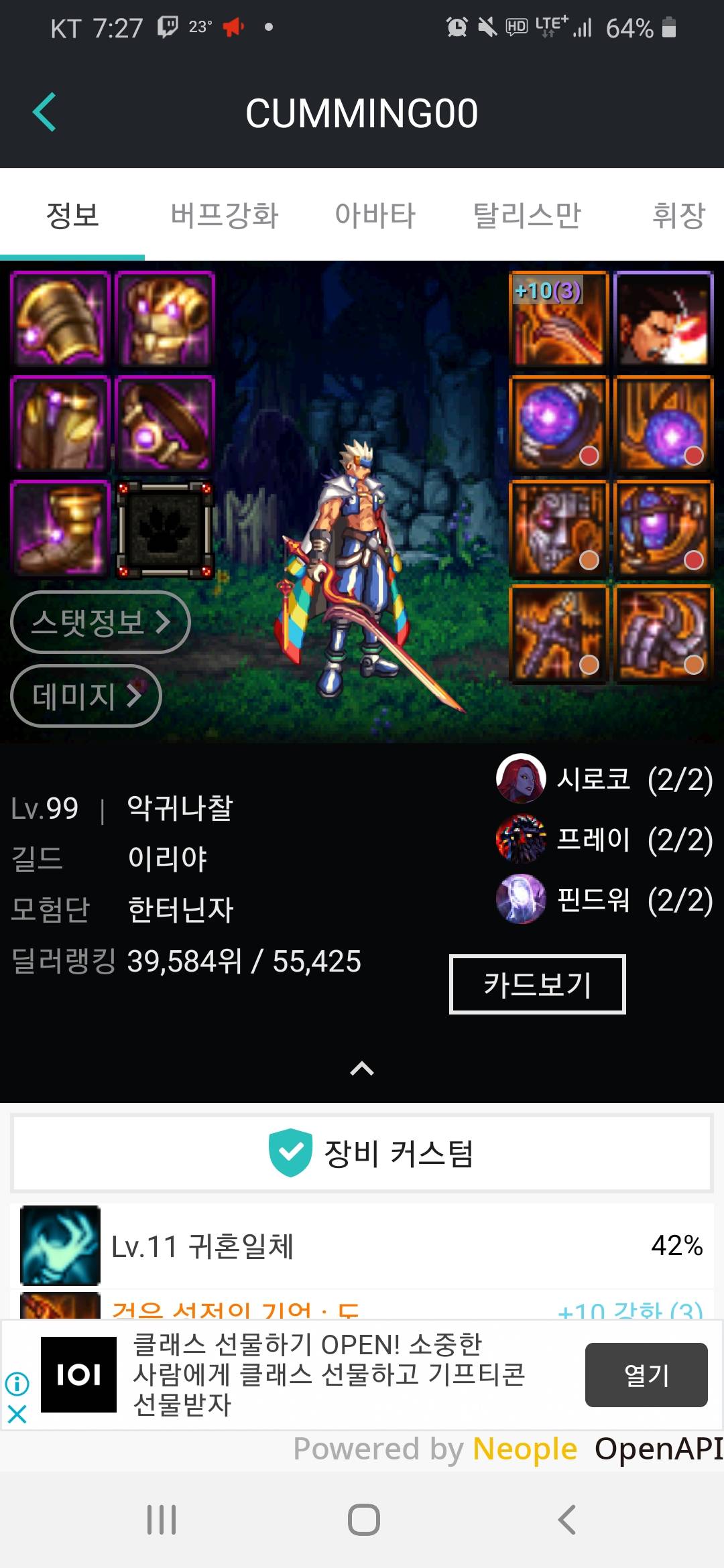
Task: Close the ad banner with the X
Action: coord(17,1414)
